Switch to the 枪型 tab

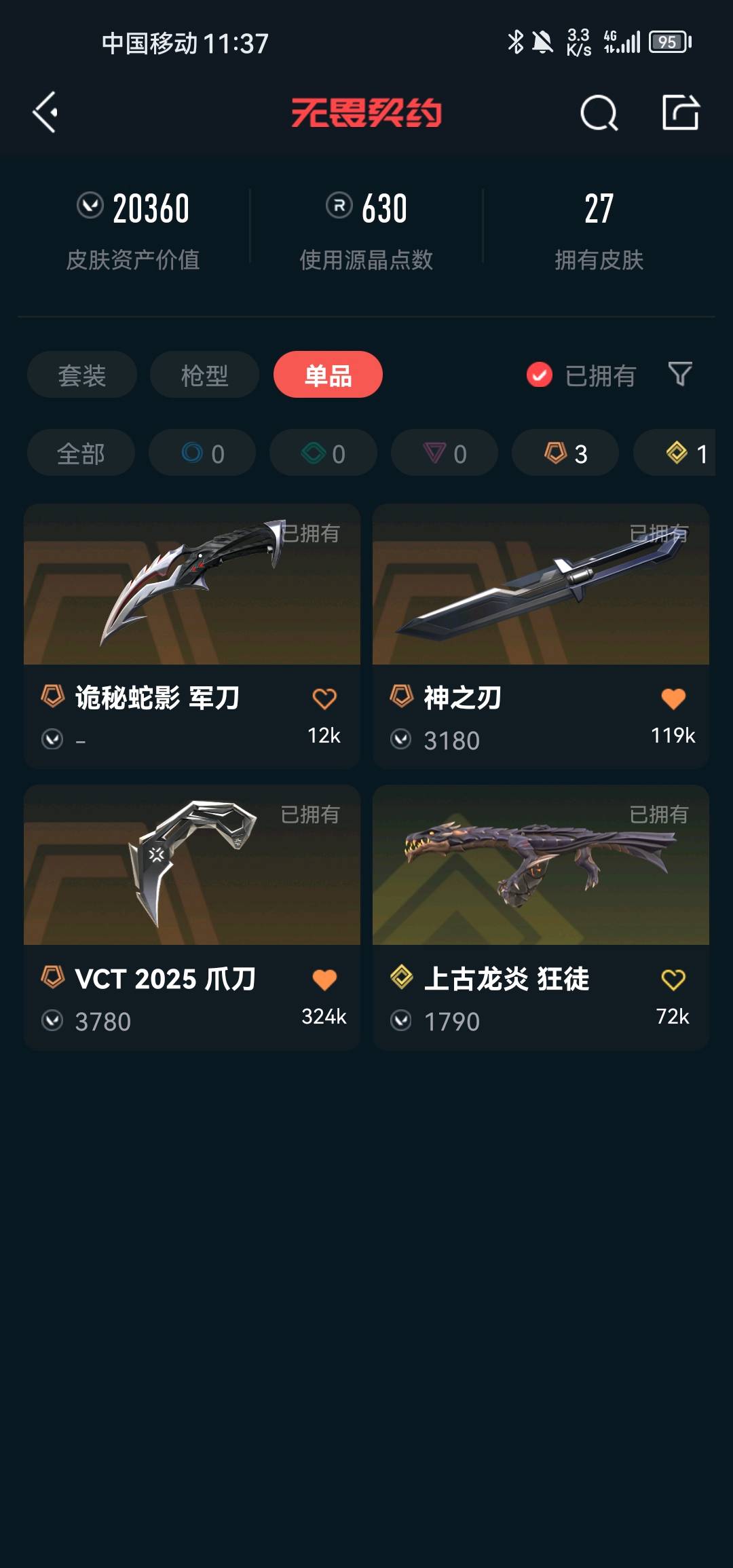point(204,375)
